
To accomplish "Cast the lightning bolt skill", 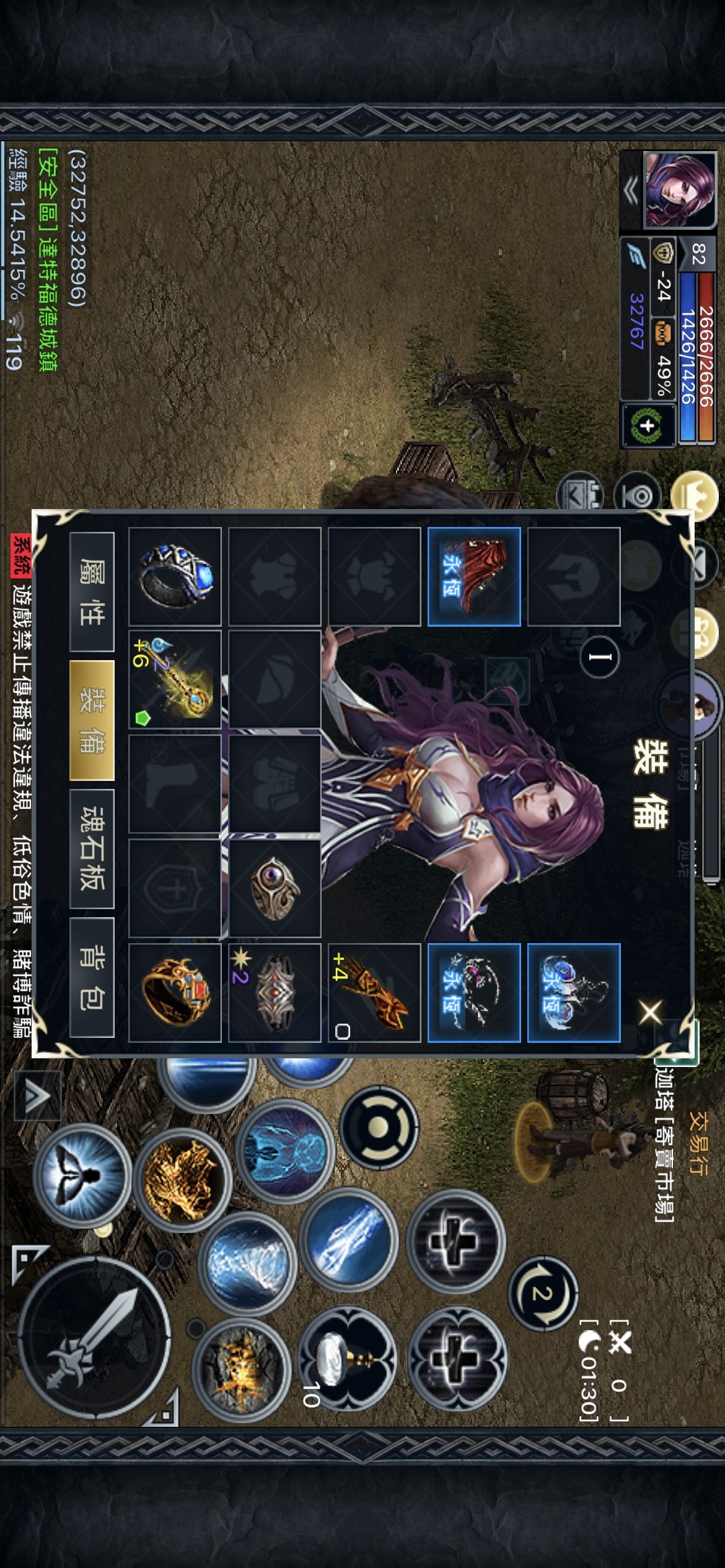I will pyautogui.click(x=349, y=1237).
